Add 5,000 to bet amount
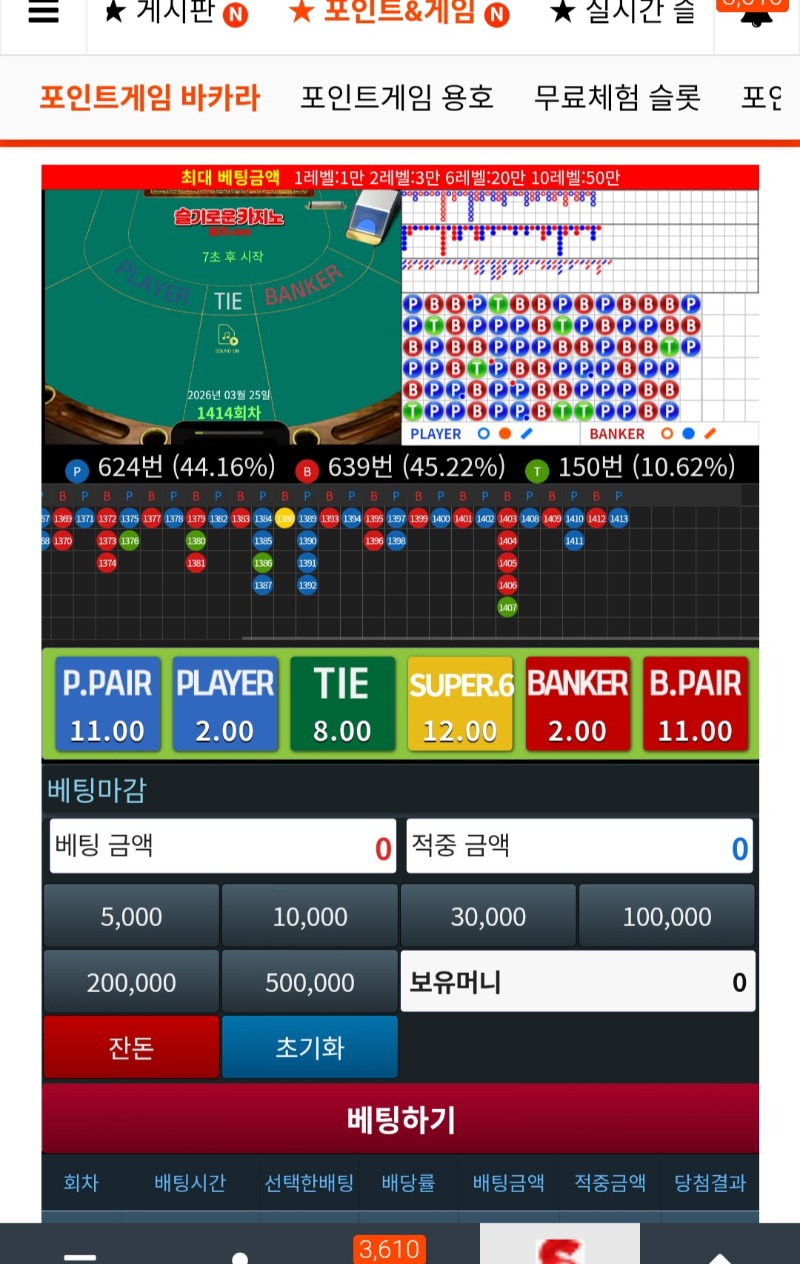 click(x=131, y=916)
